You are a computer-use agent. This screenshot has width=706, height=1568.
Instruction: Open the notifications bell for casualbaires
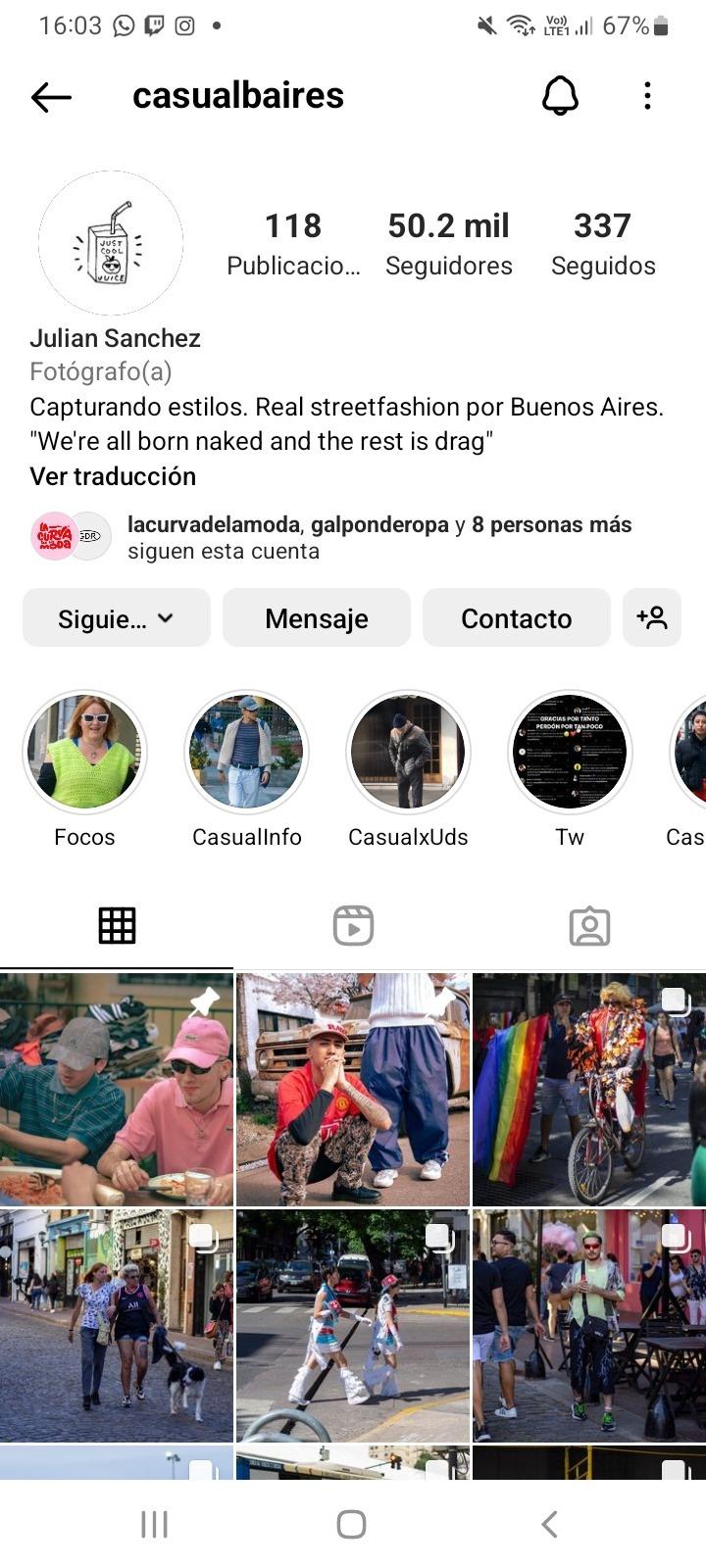pyautogui.click(x=560, y=96)
